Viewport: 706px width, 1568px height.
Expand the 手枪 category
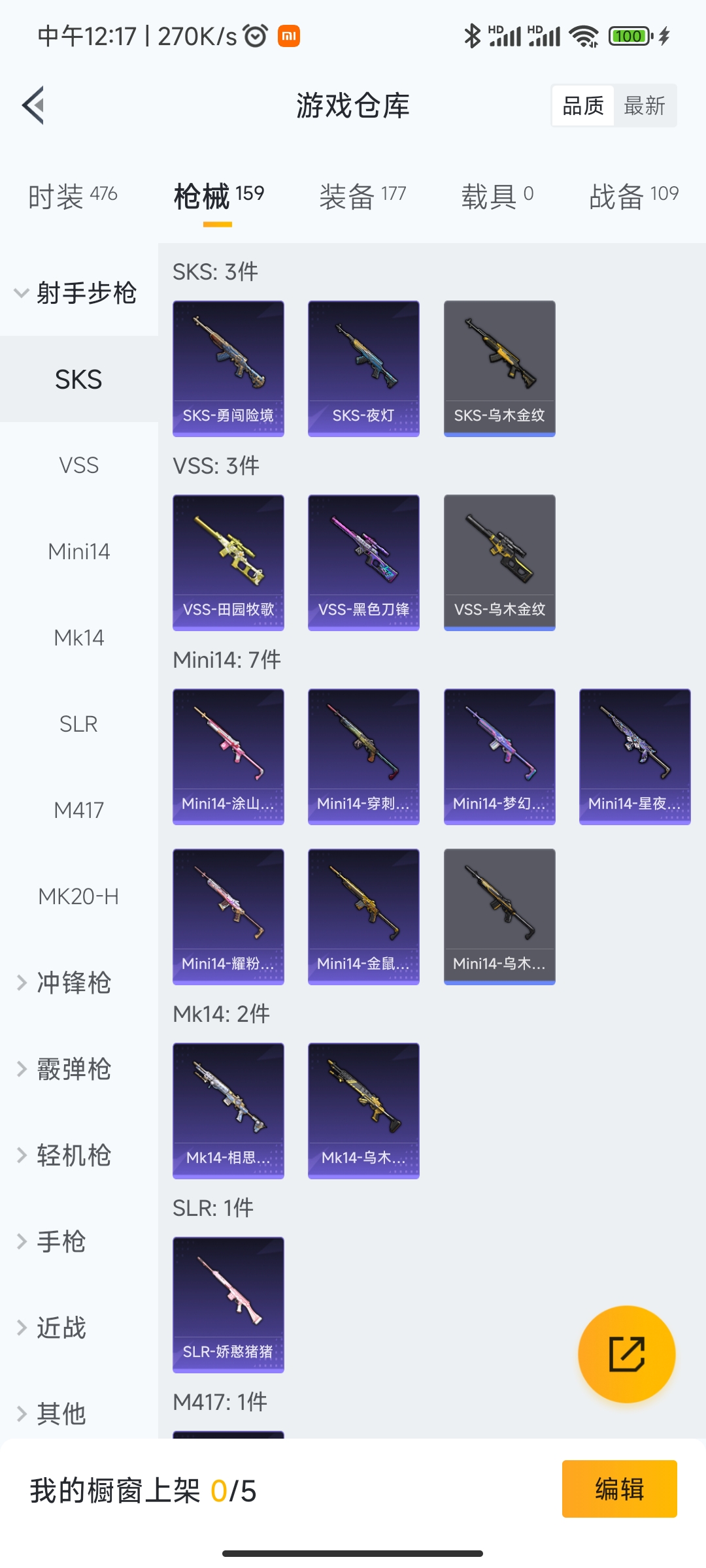point(61,1241)
